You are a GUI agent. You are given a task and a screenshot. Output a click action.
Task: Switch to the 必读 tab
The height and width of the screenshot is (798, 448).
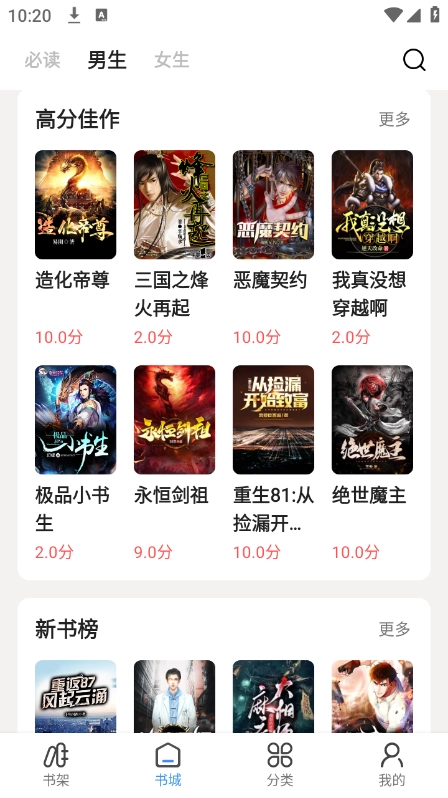coord(42,60)
